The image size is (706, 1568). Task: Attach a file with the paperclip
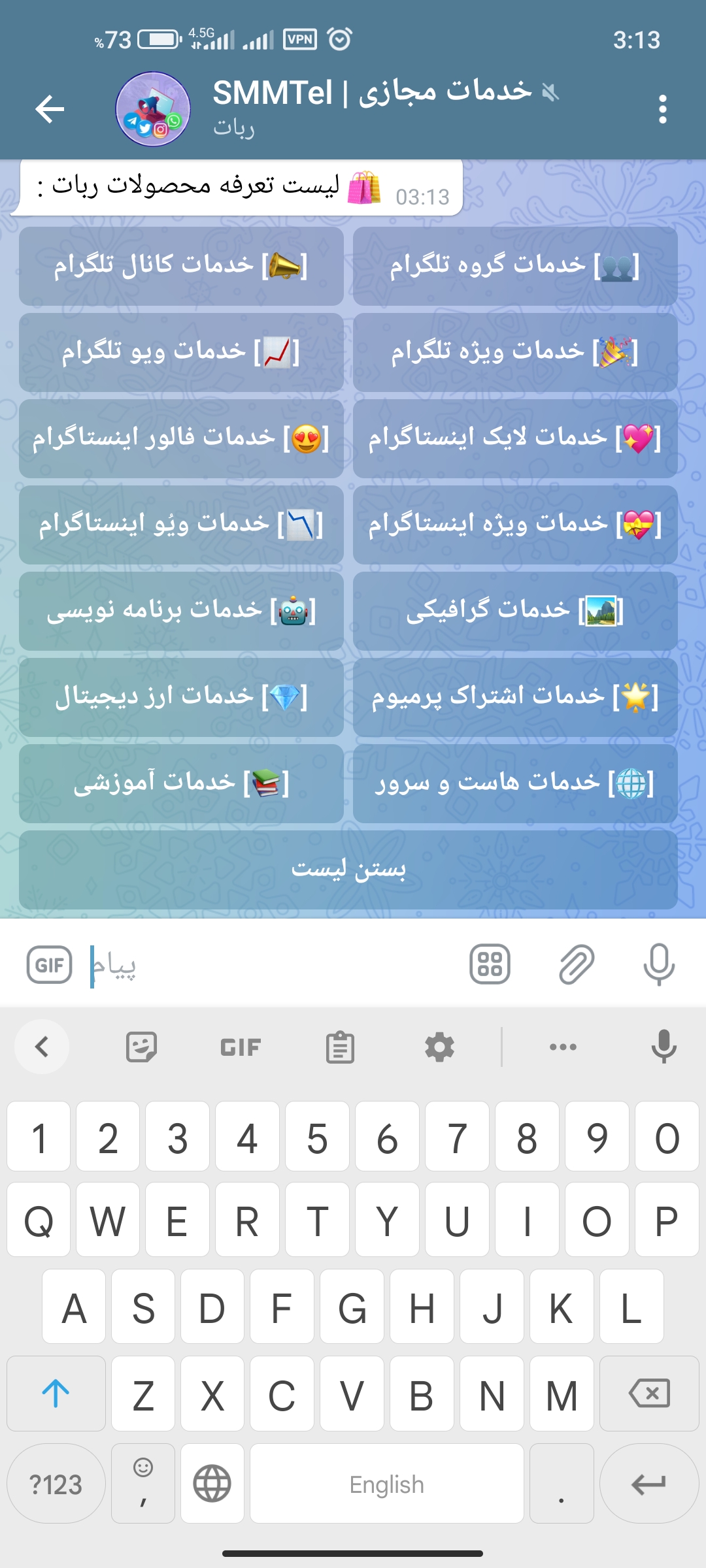coord(576,964)
